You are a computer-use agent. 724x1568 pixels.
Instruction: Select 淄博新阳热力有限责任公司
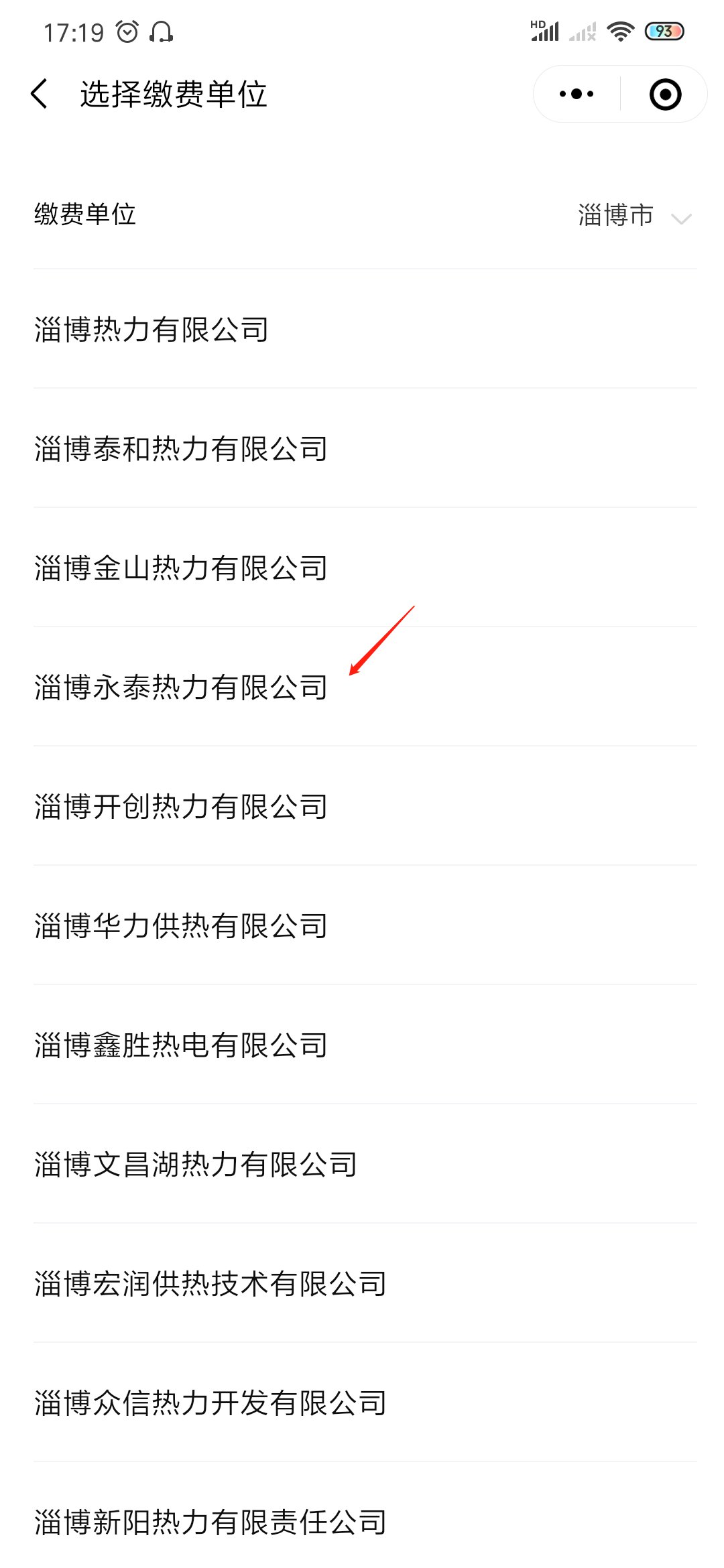pyautogui.click(x=210, y=1522)
